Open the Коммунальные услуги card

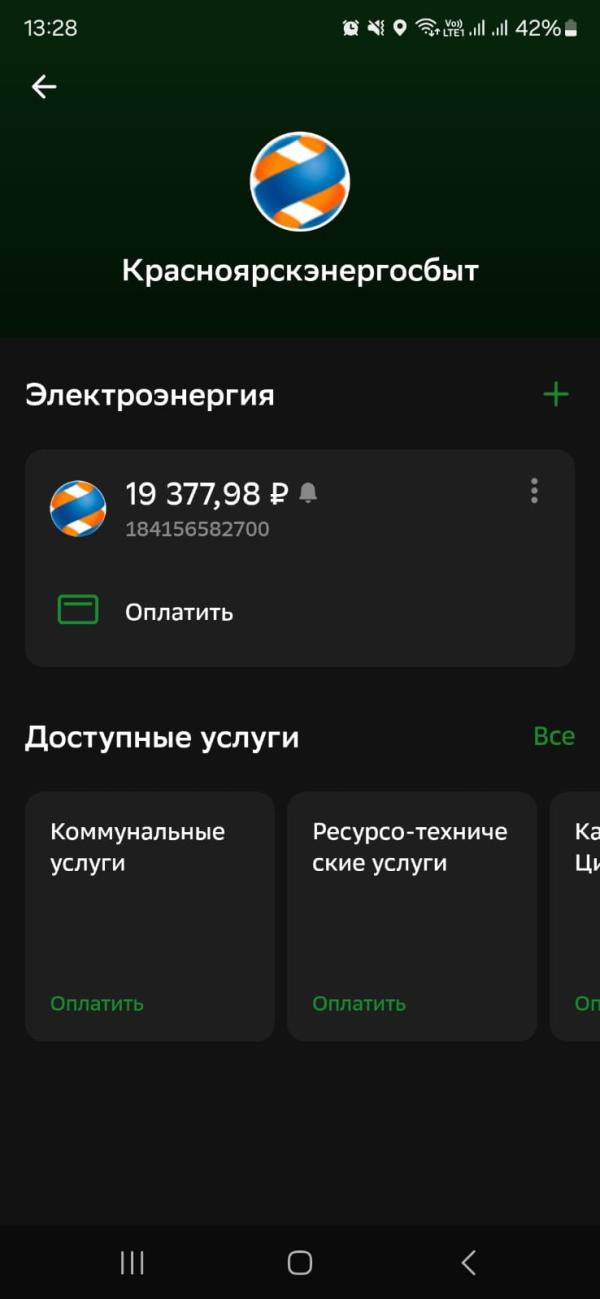pos(149,916)
